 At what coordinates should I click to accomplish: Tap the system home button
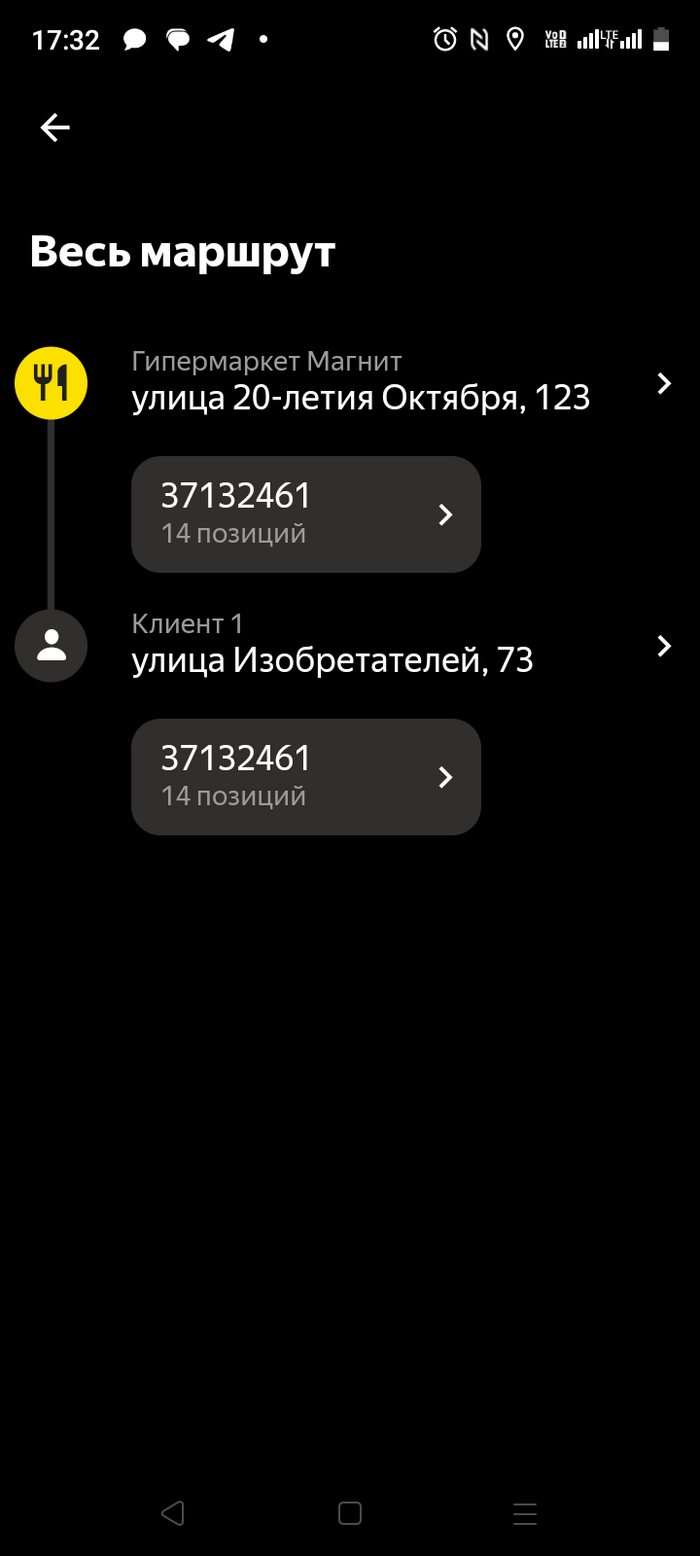point(349,1513)
